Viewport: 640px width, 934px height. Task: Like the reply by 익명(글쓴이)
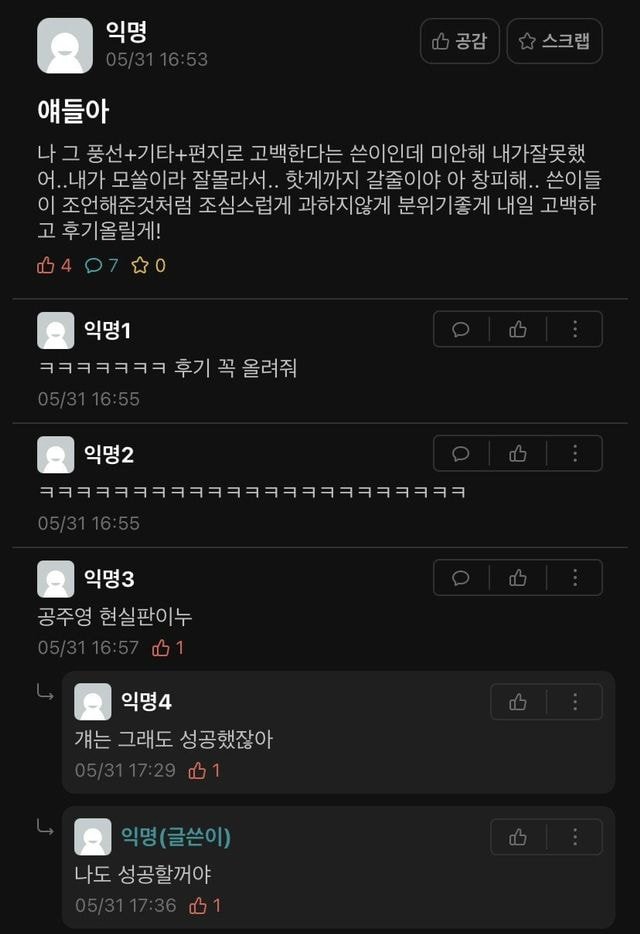pos(518,837)
